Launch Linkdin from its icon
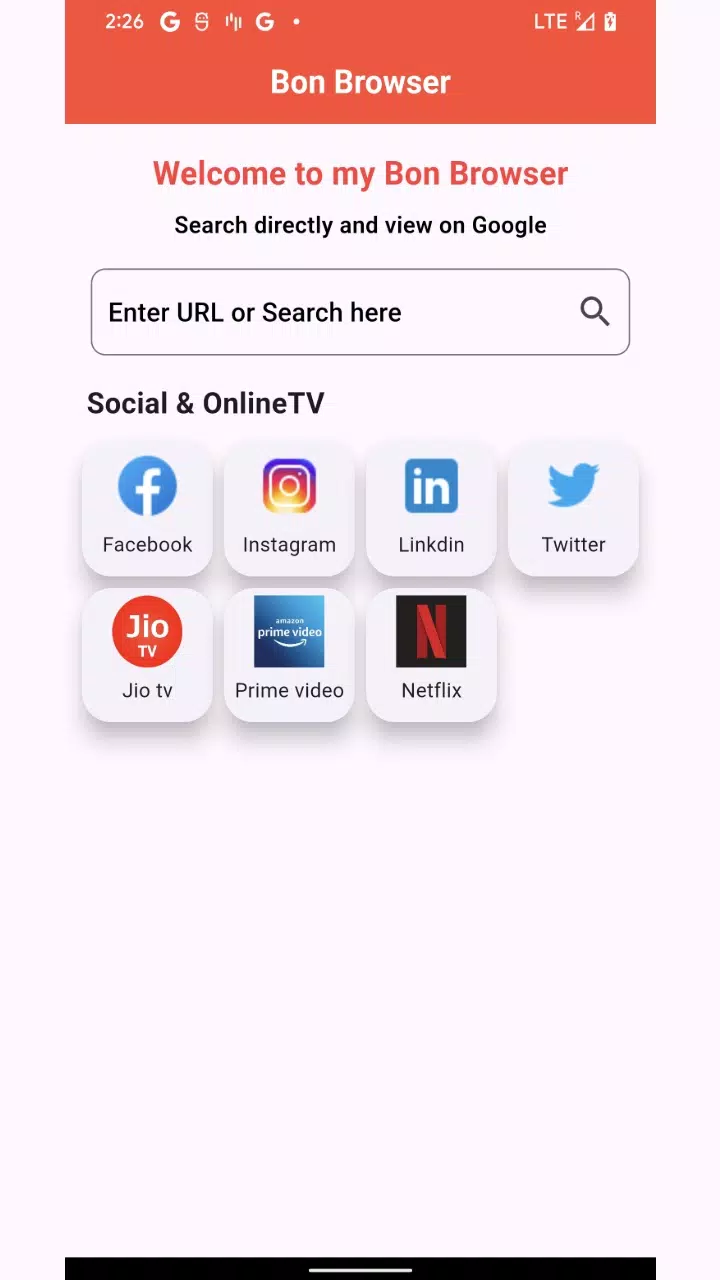Viewport: 720px width, 1280px height. [x=431, y=486]
